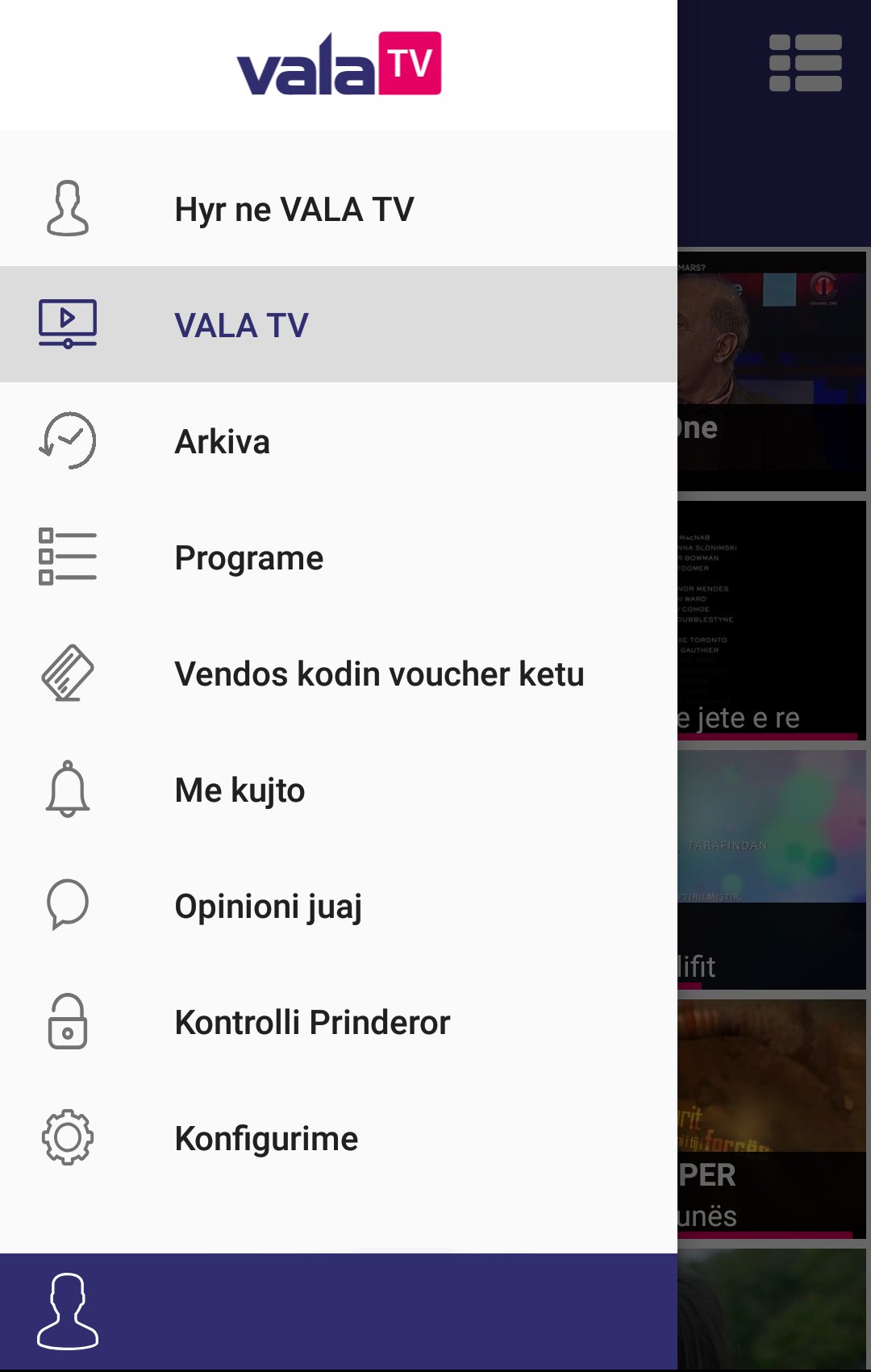Open the Arkiva section

(x=223, y=440)
